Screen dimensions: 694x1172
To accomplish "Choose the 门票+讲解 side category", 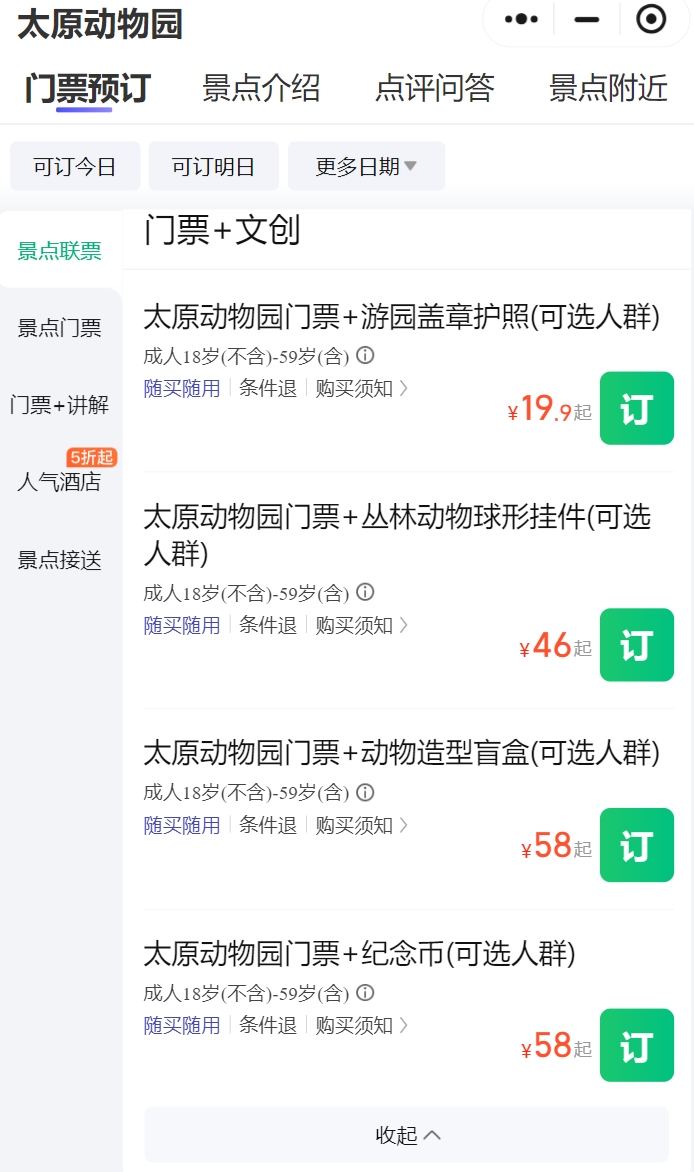I will (60, 404).
